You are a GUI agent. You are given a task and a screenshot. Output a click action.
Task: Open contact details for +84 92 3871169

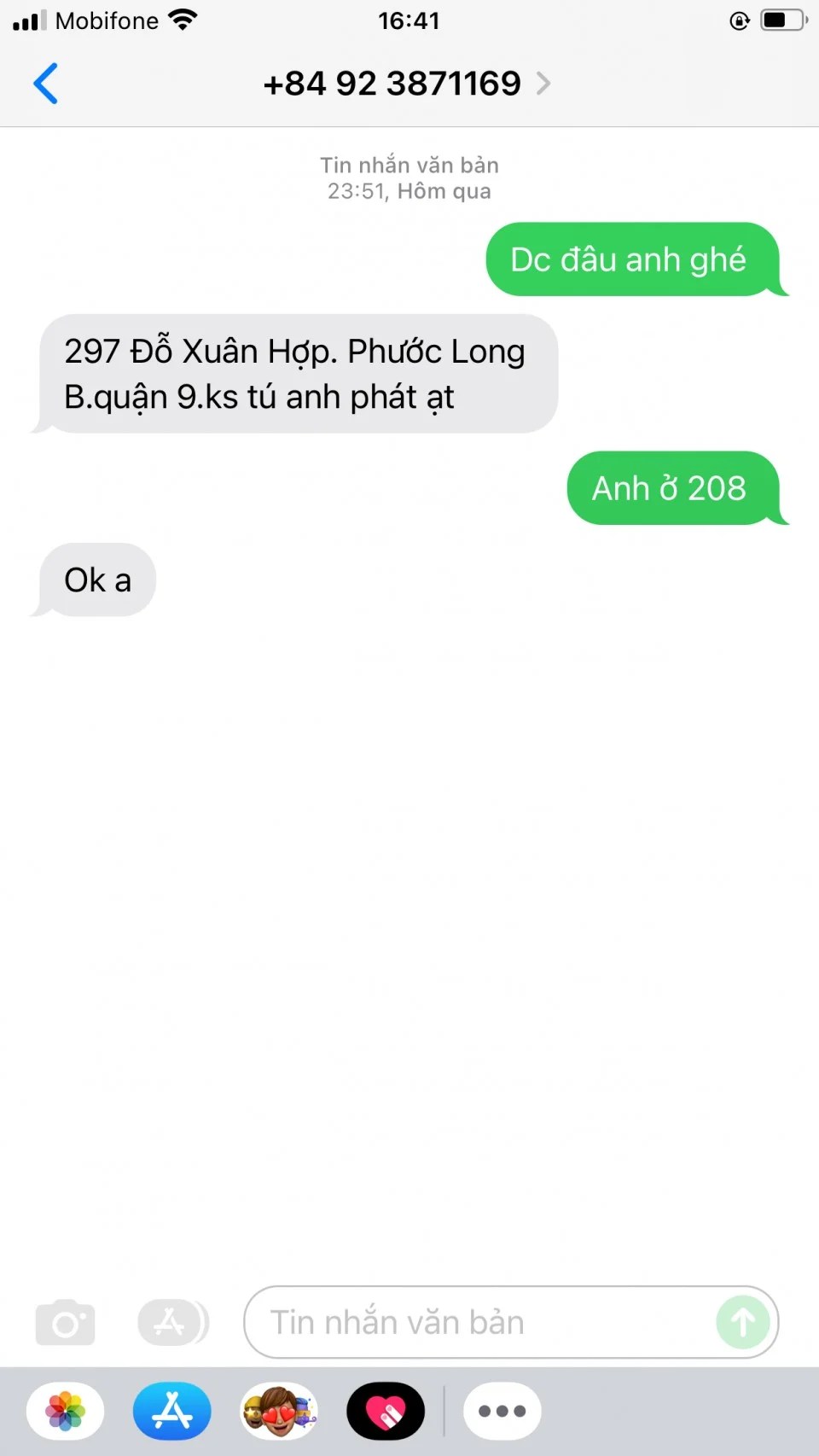407,84
